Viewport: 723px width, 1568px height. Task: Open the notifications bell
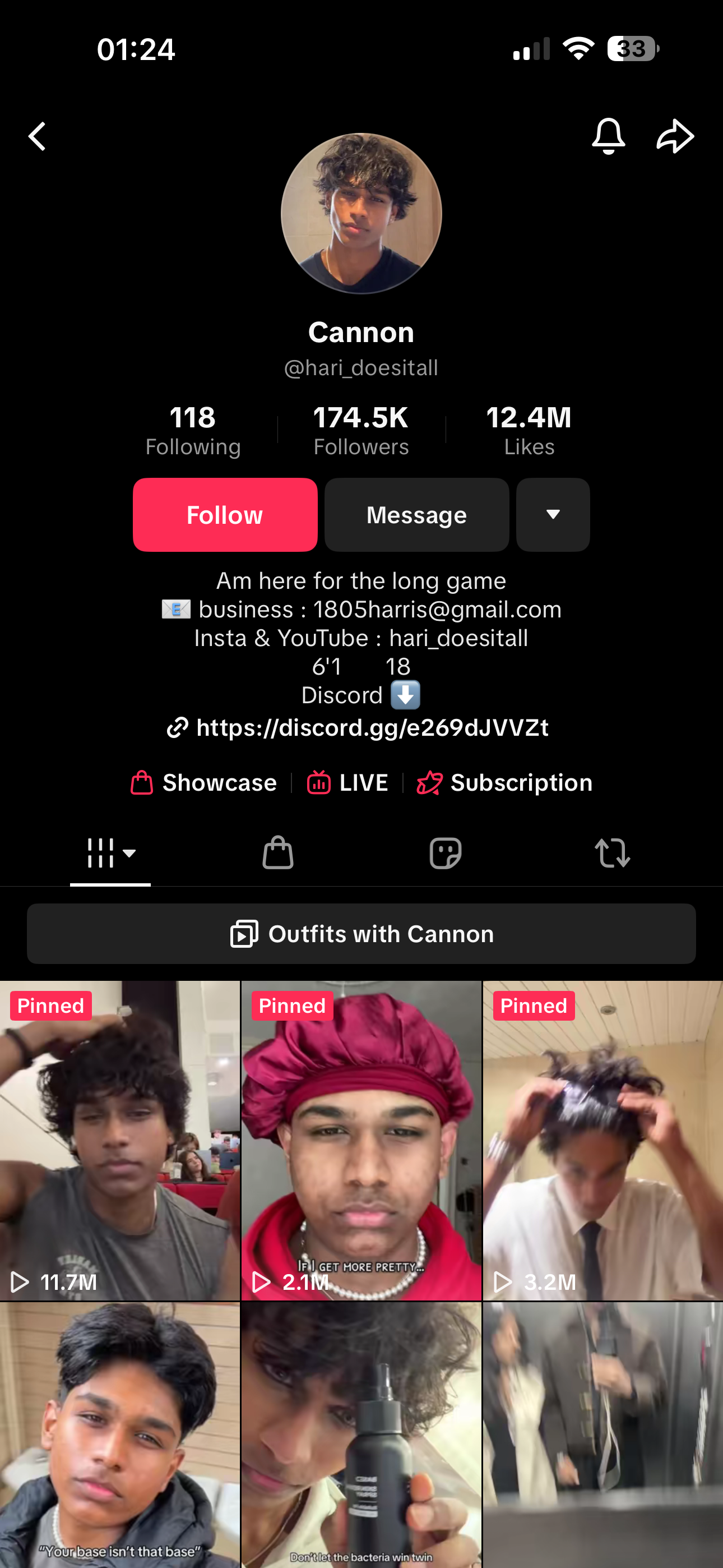pos(608,135)
